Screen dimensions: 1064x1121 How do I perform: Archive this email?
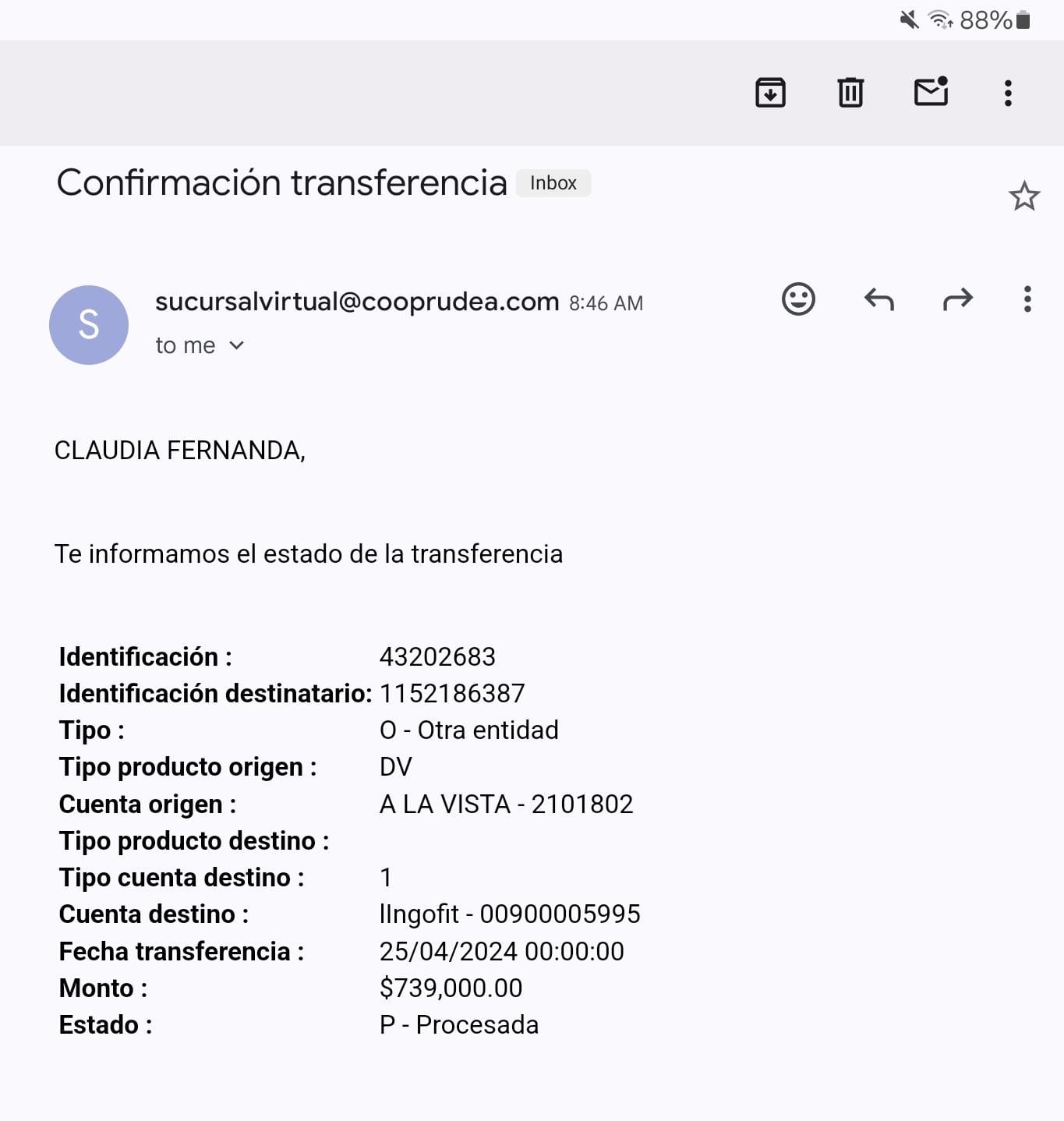point(770,93)
